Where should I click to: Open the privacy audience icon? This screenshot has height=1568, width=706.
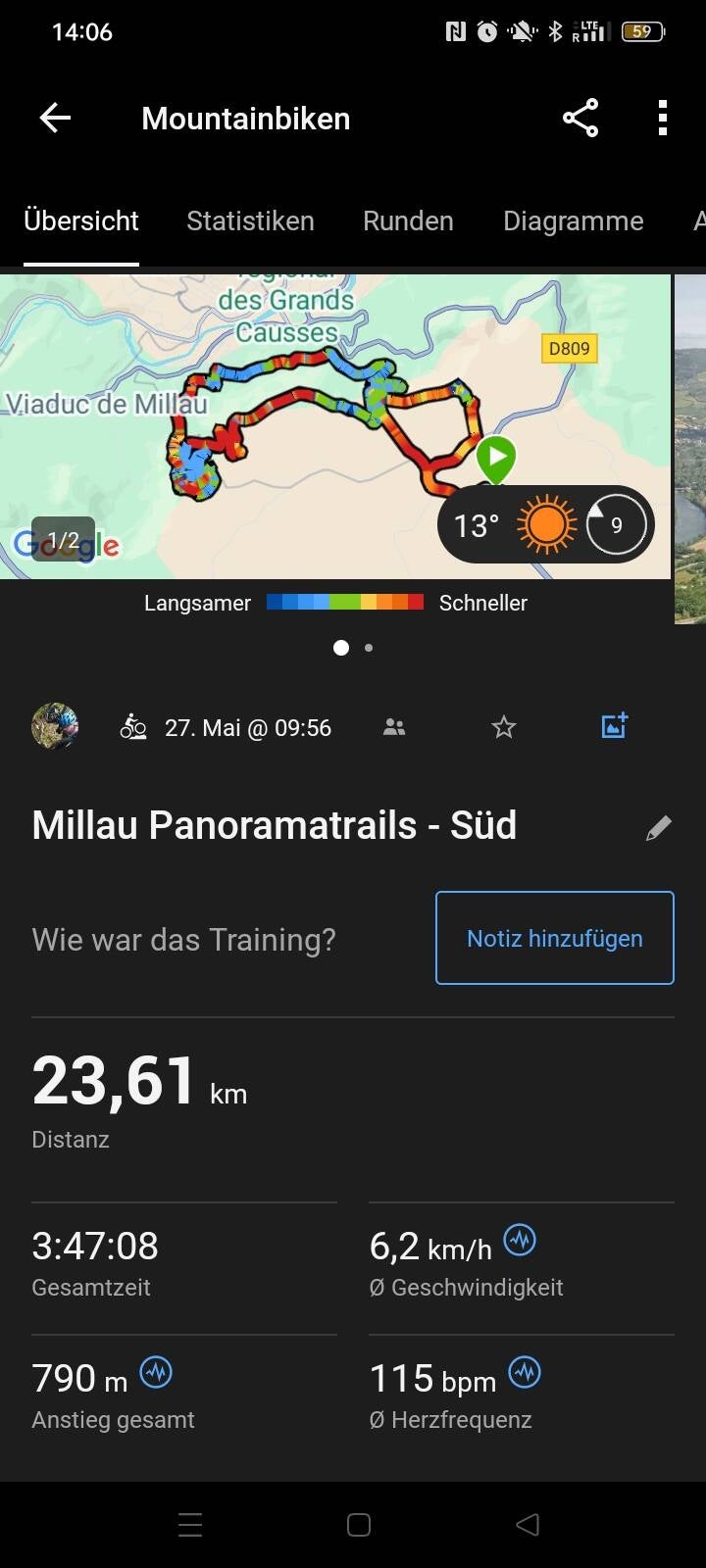[394, 727]
